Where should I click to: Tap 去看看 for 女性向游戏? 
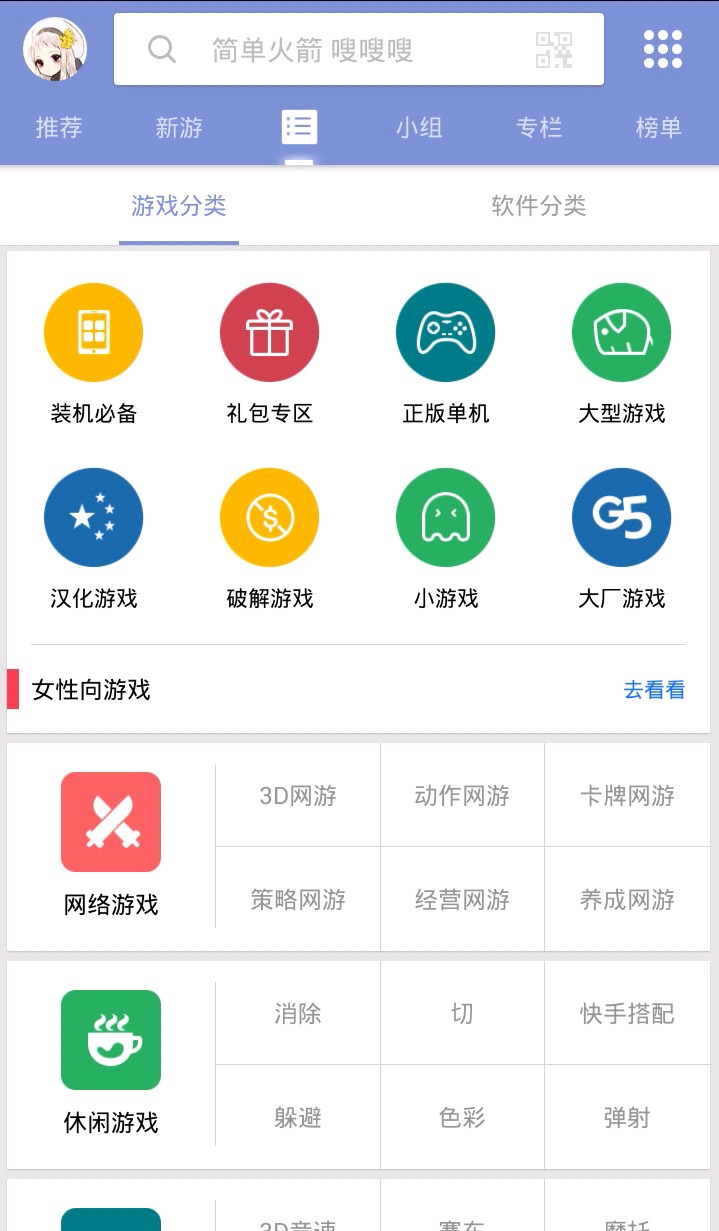pos(654,690)
